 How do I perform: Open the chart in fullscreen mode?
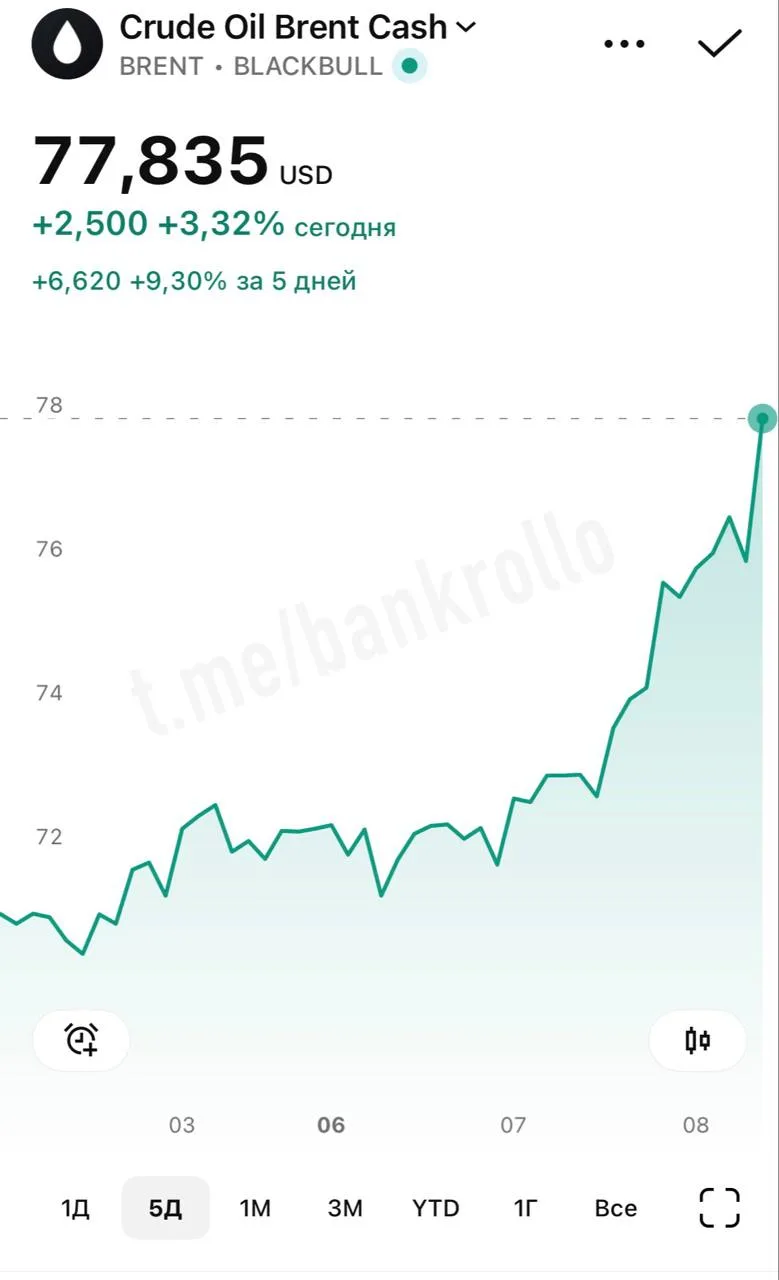pyautogui.click(x=719, y=1207)
